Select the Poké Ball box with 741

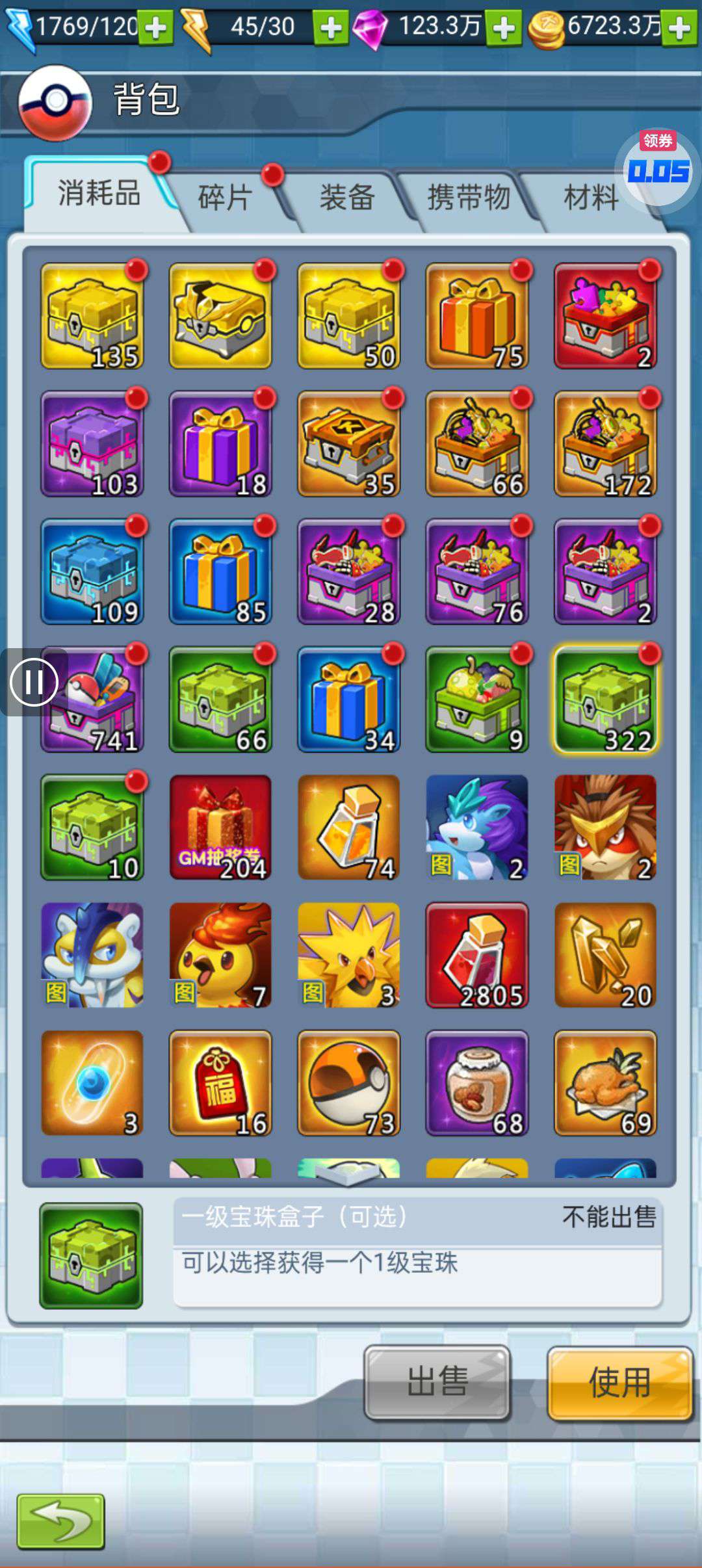(x=92, y=699)
